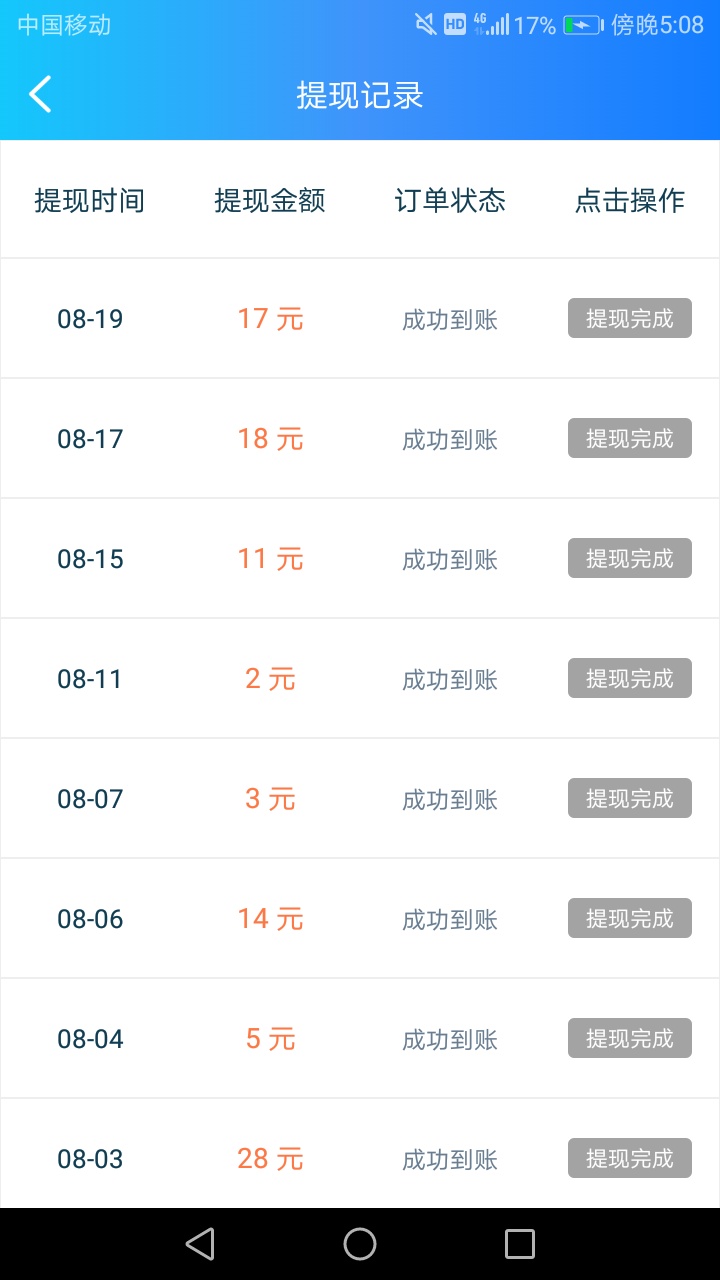Tap the system home button
Image resolution: width=720 pixels, height=1280 pixels.
coord(360,1244)
